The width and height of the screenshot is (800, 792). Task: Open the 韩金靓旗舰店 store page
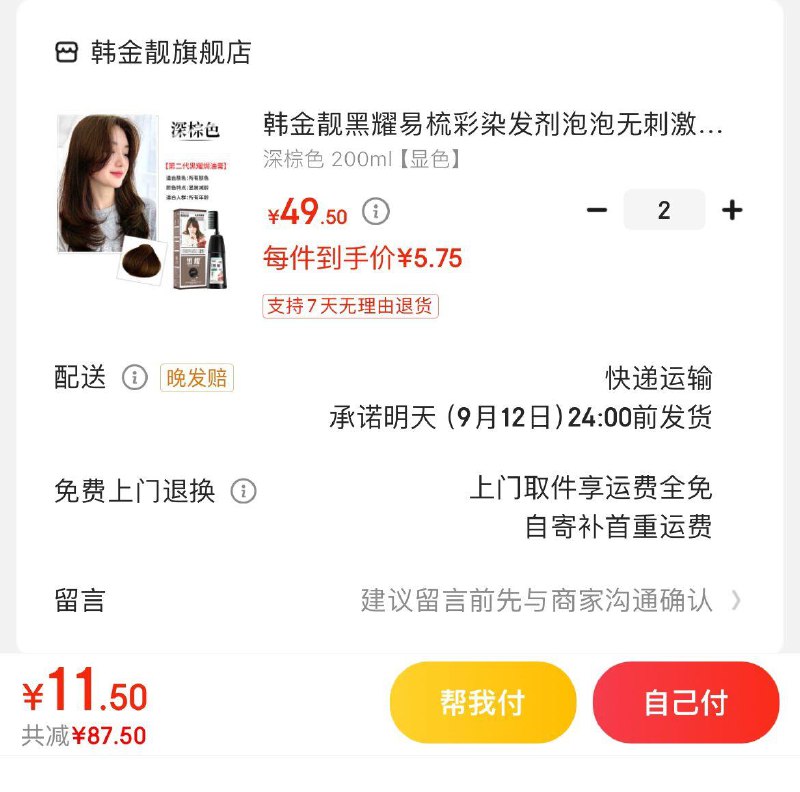coord(153,52)
